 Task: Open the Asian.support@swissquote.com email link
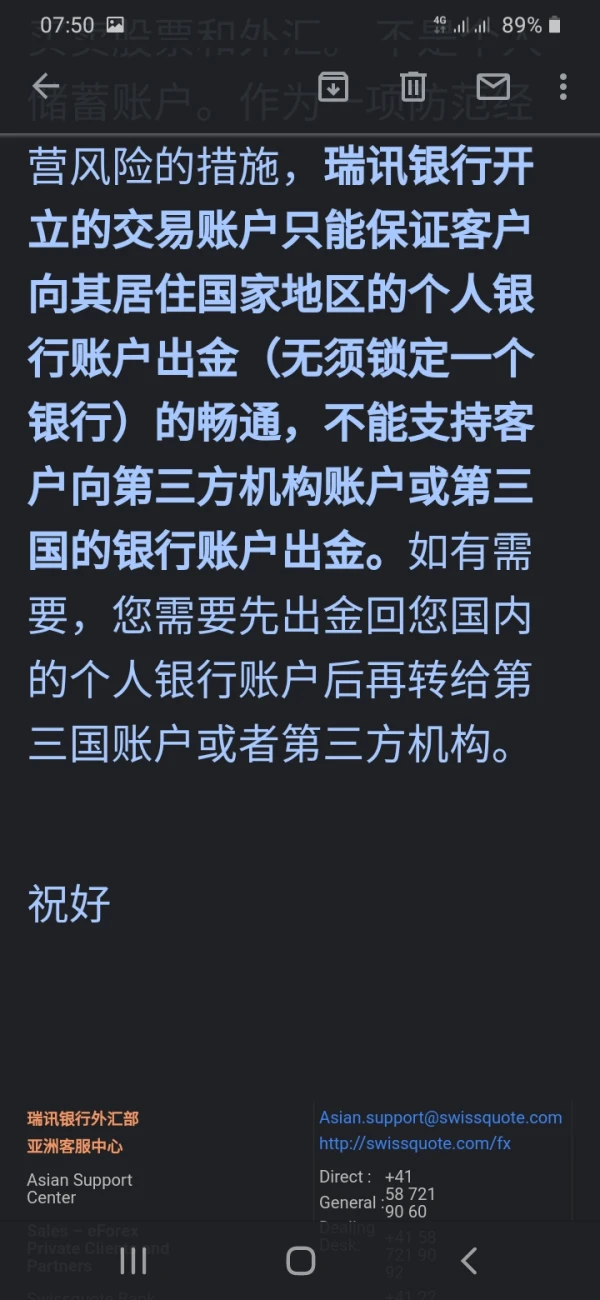(x=440, y=1118)
